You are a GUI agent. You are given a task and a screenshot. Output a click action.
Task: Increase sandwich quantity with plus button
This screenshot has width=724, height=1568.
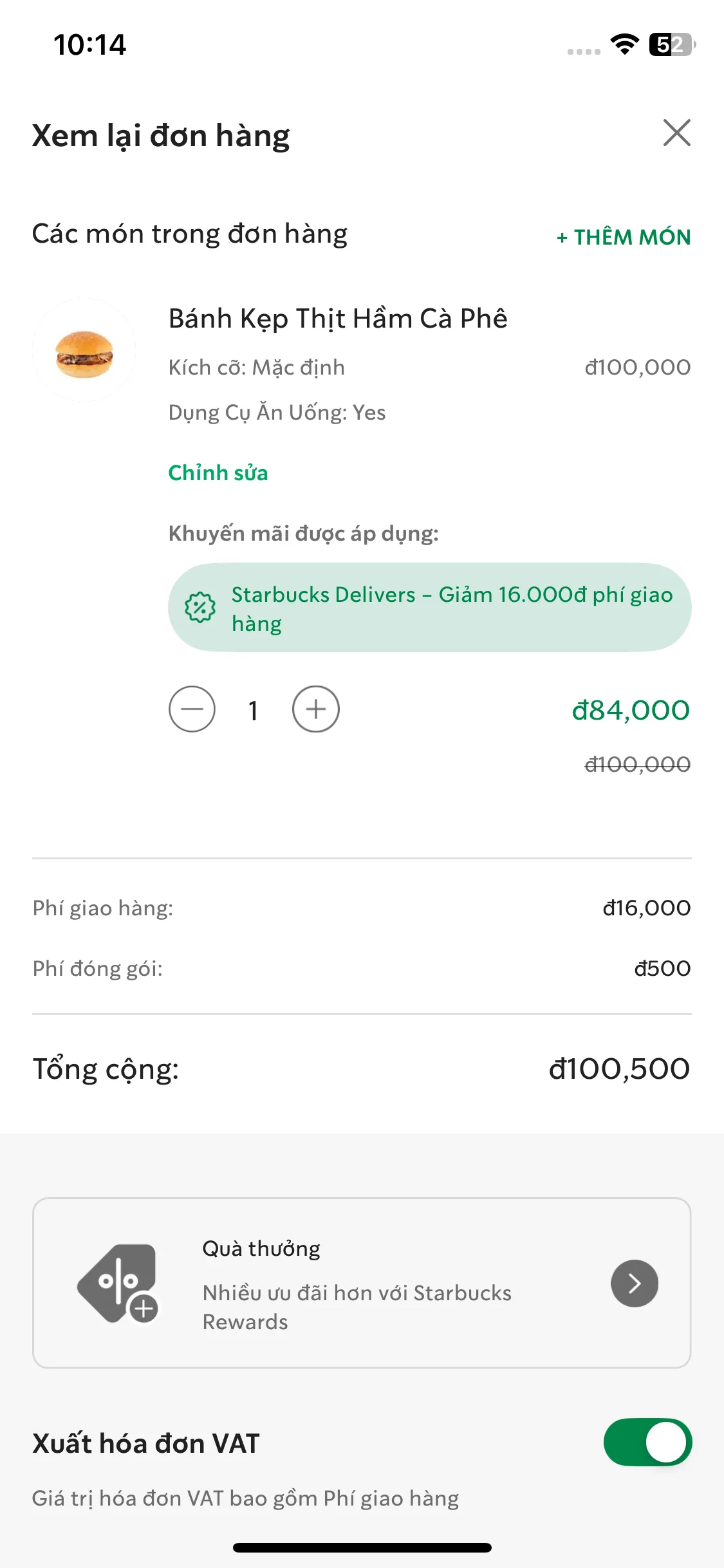coord(315,709)
